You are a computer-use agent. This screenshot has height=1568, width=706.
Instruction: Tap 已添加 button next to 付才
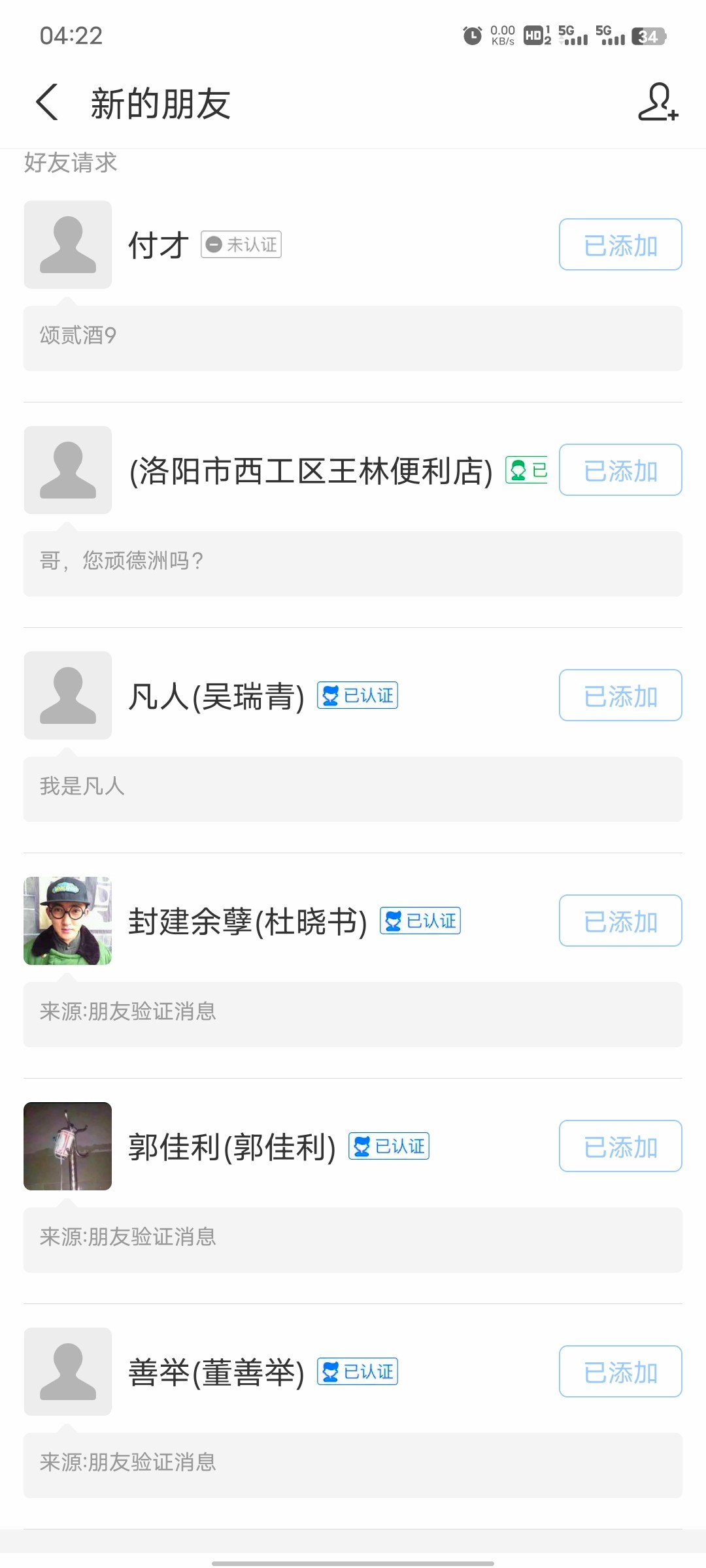point(620,245)
